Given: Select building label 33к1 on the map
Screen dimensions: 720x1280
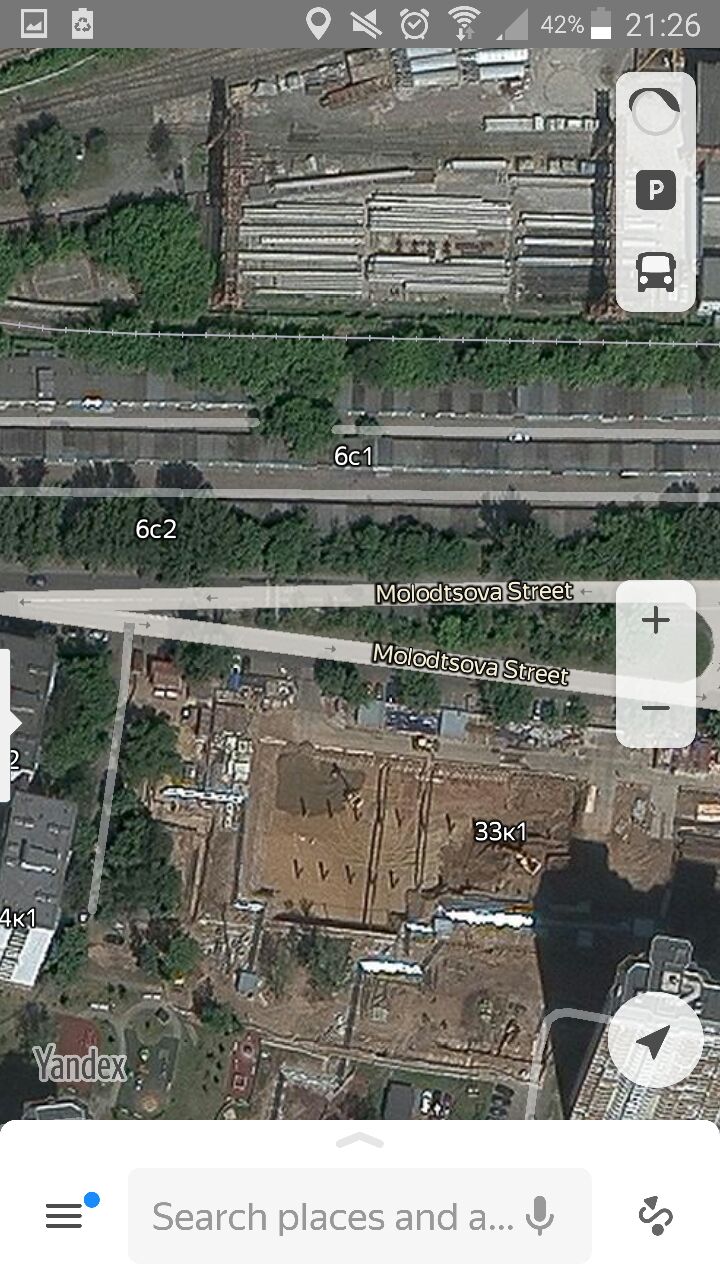Looking at the screenshot, I should [x=501, y=831].
